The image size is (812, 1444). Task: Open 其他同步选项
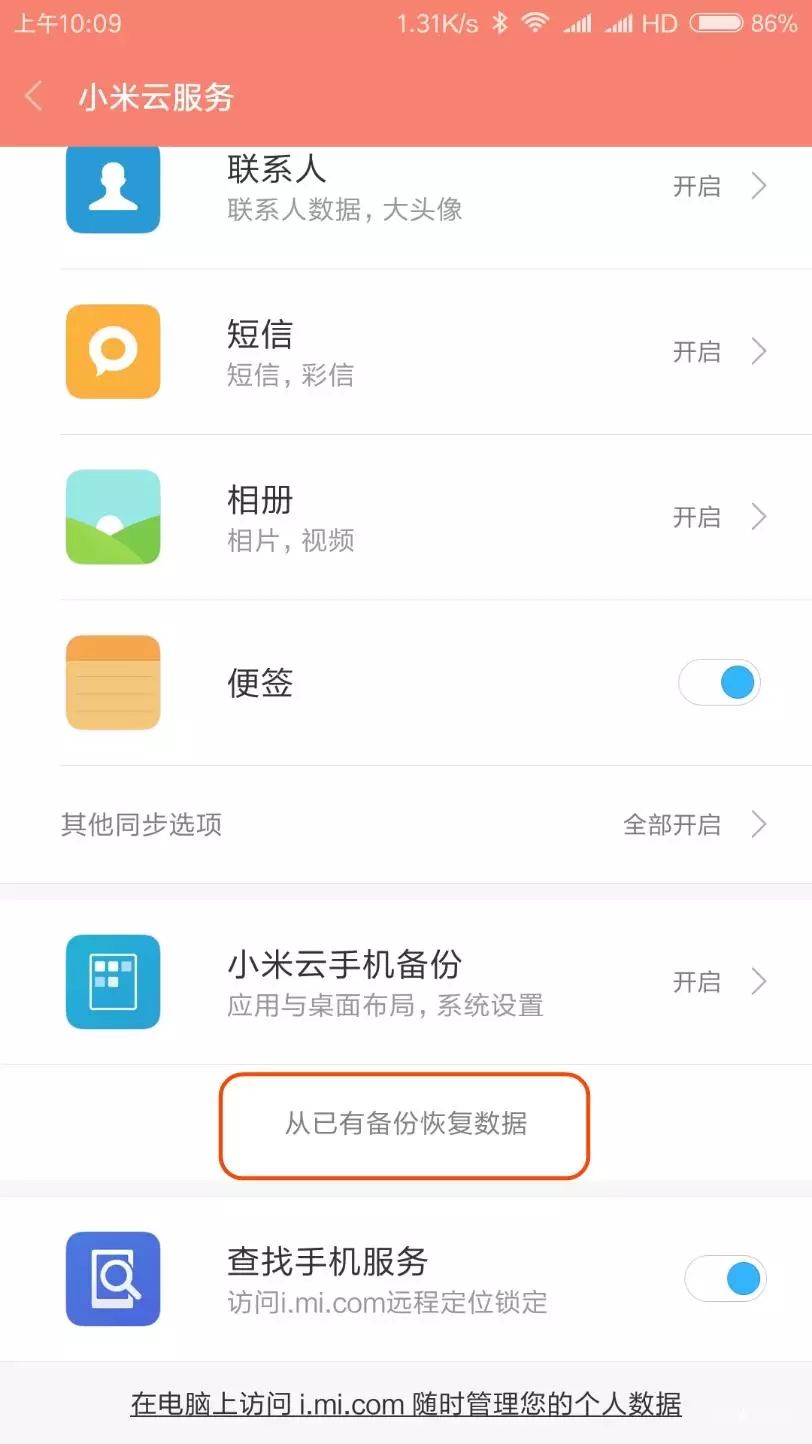(x=410, y=824)
